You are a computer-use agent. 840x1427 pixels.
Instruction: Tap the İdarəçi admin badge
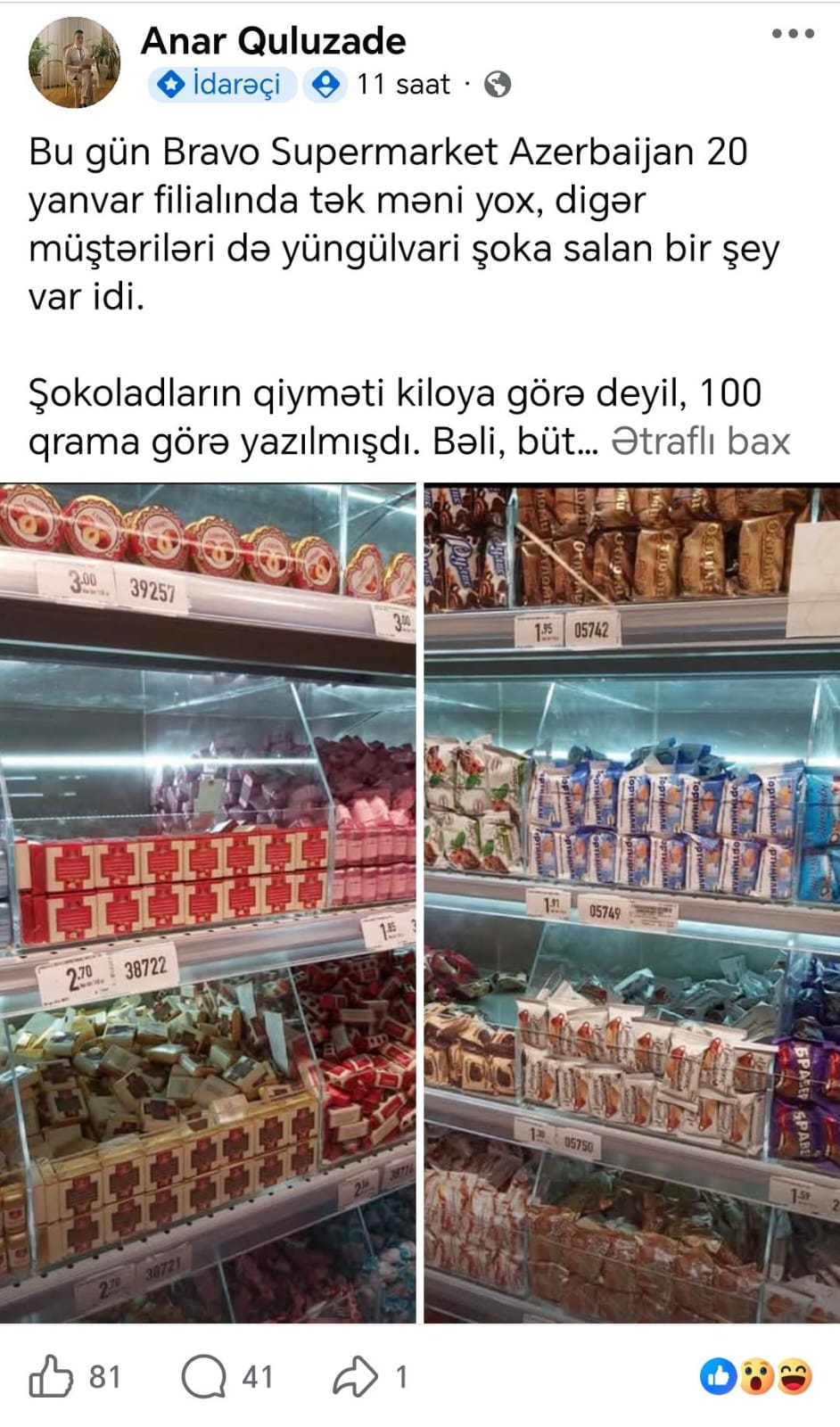[x=222, y=85]
